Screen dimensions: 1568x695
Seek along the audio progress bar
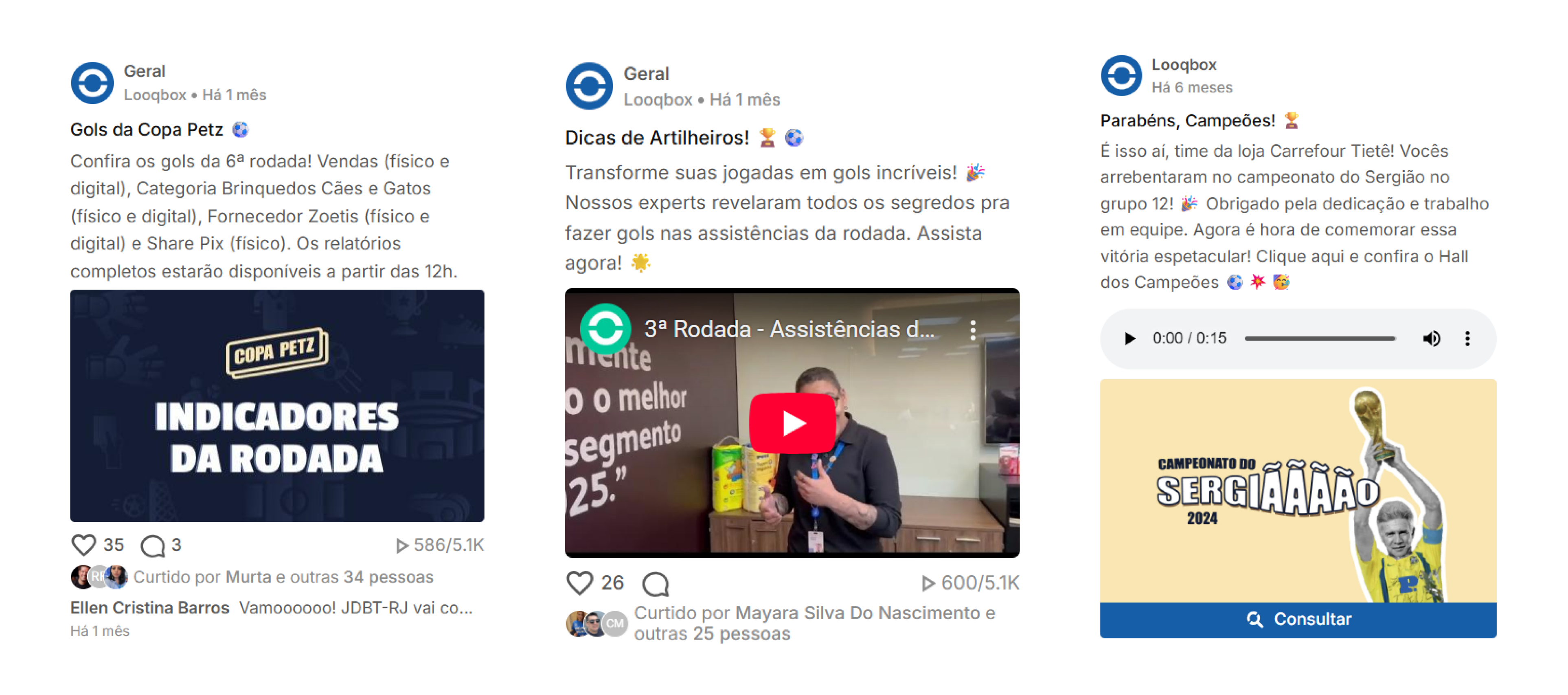click(1320, 339)
